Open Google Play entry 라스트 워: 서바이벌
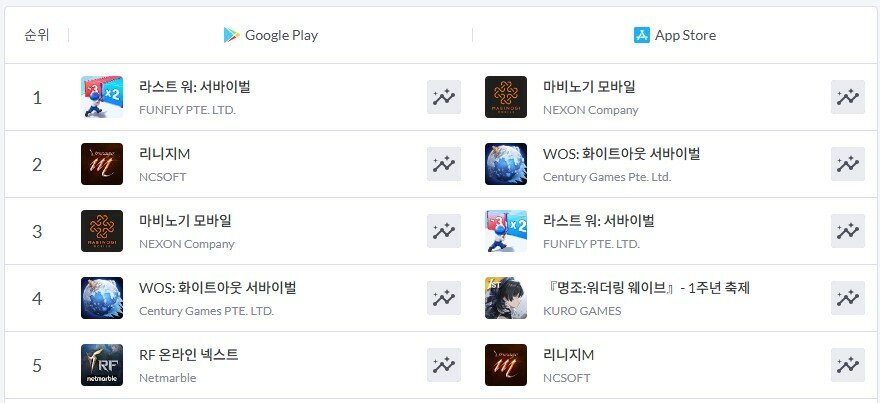The height and width of the screenshot is (403, 880). point(194,87)
